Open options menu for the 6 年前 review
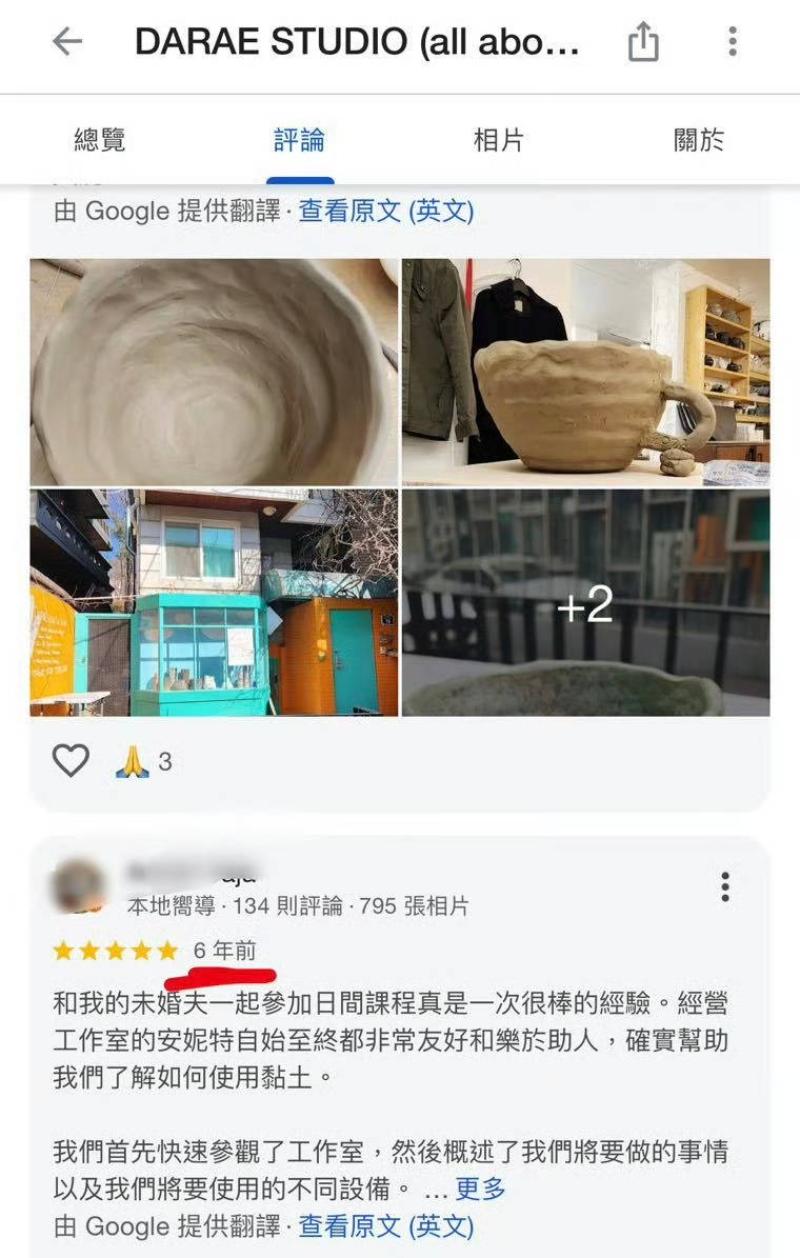Viewport: 800px width, 1258px height. tap(725, 887)
